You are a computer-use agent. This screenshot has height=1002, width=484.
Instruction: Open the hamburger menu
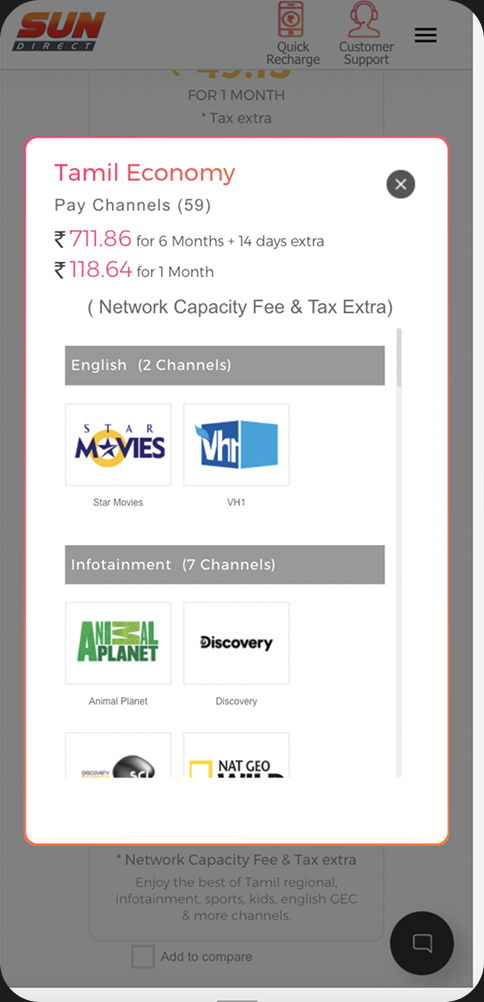coord(426,36)
